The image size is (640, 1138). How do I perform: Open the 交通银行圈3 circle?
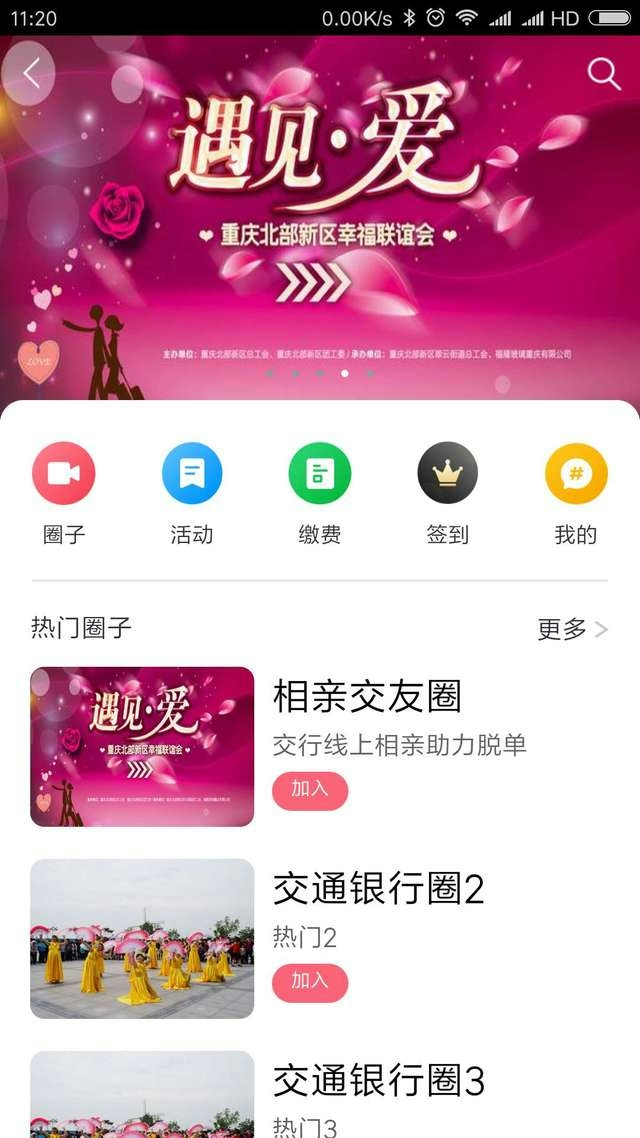pos(378,1081)
